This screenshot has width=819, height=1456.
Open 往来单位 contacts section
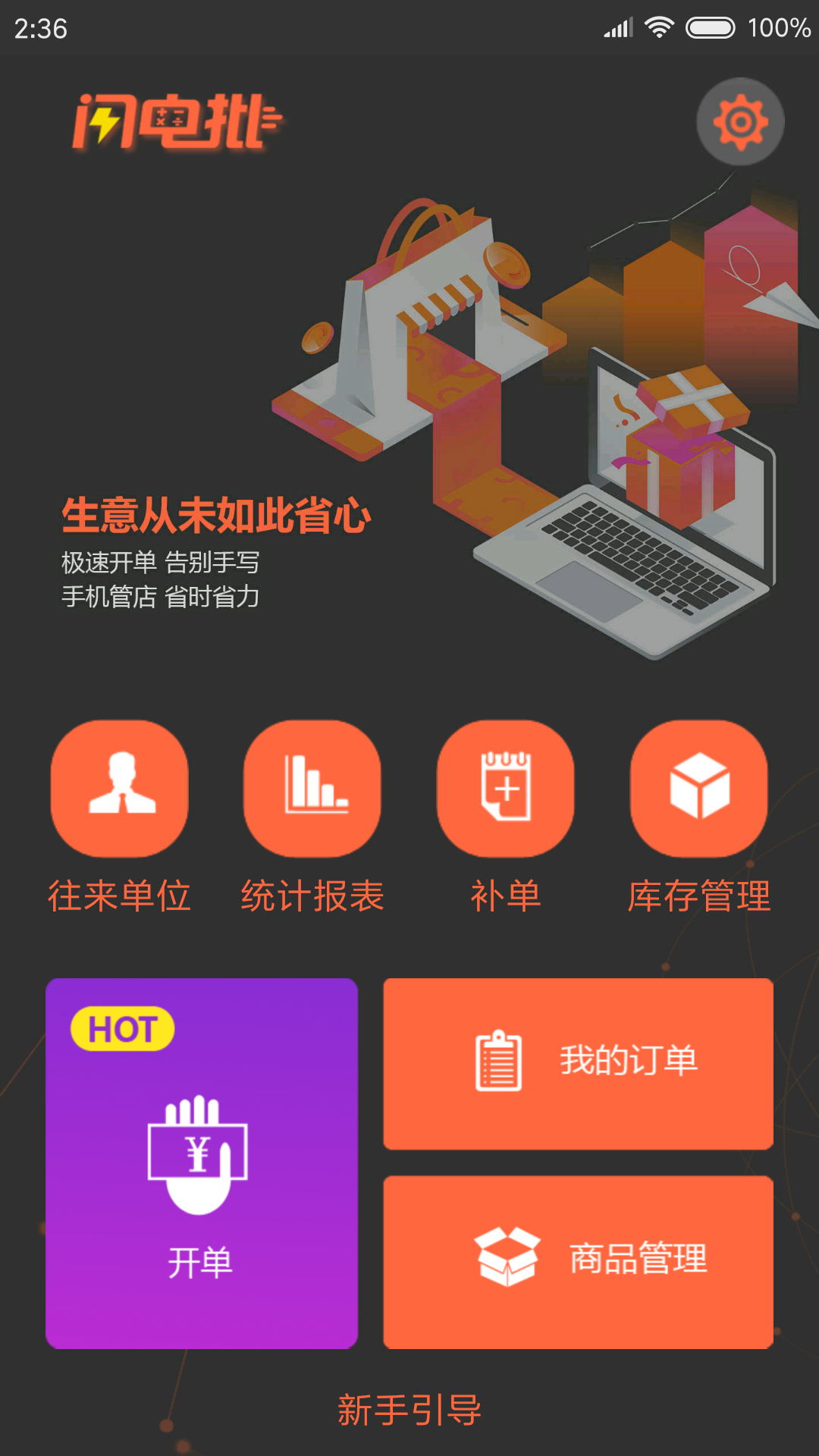click(119, 789)
